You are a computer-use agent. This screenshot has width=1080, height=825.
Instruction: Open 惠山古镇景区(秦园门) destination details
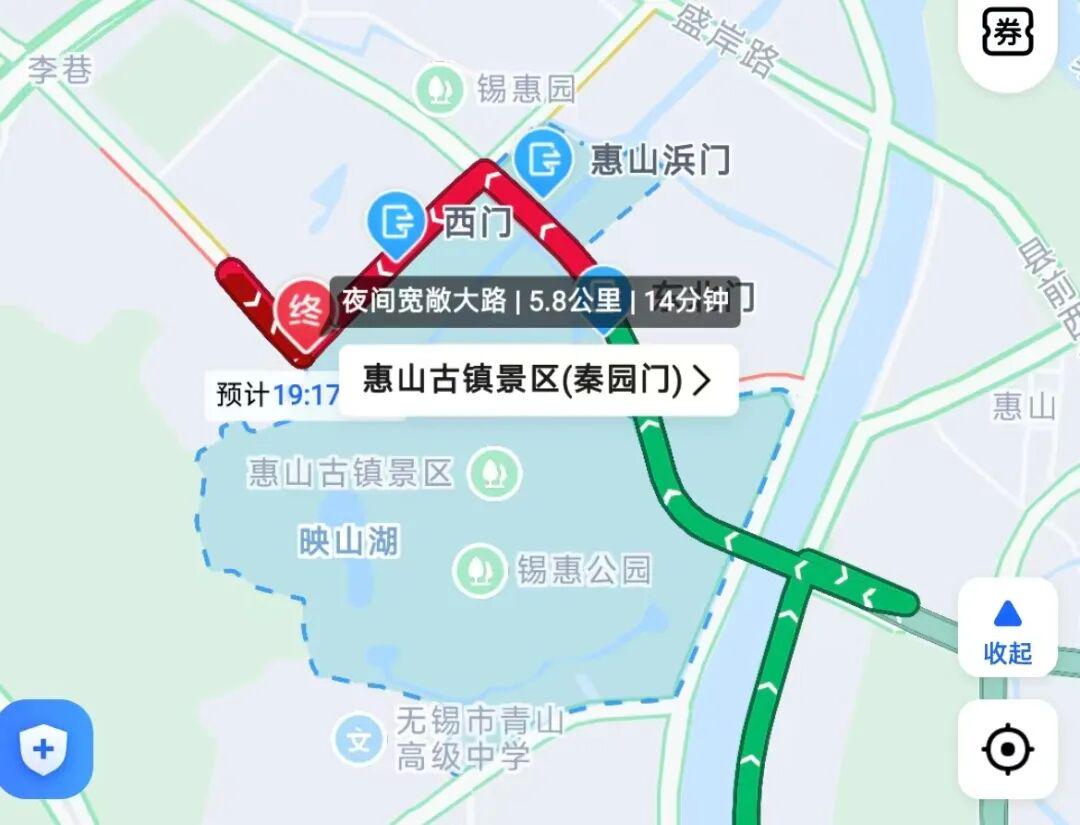click(x=538, y=380)
